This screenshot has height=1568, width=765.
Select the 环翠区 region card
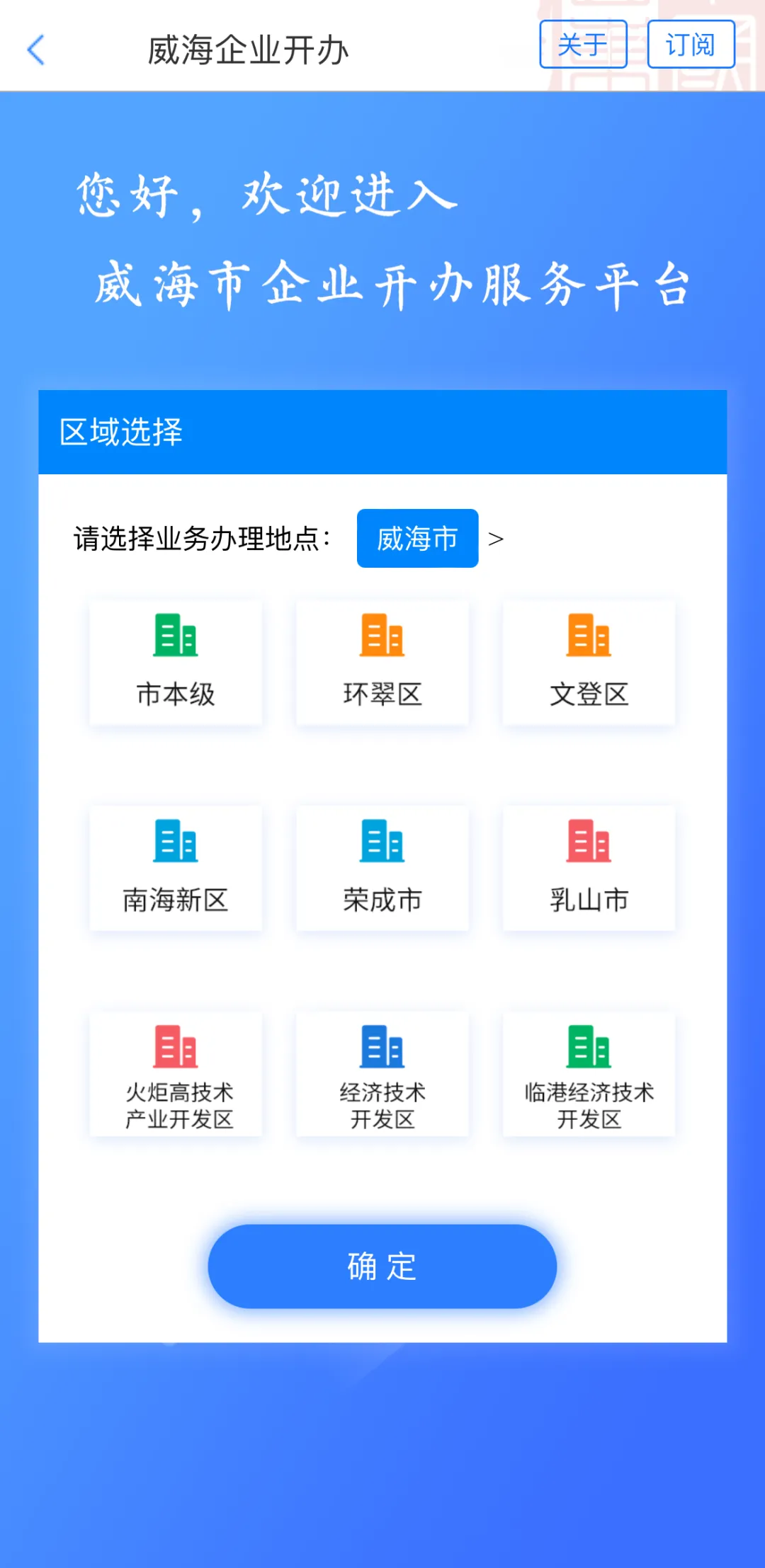pyautogui.click(x=382, y=662)
